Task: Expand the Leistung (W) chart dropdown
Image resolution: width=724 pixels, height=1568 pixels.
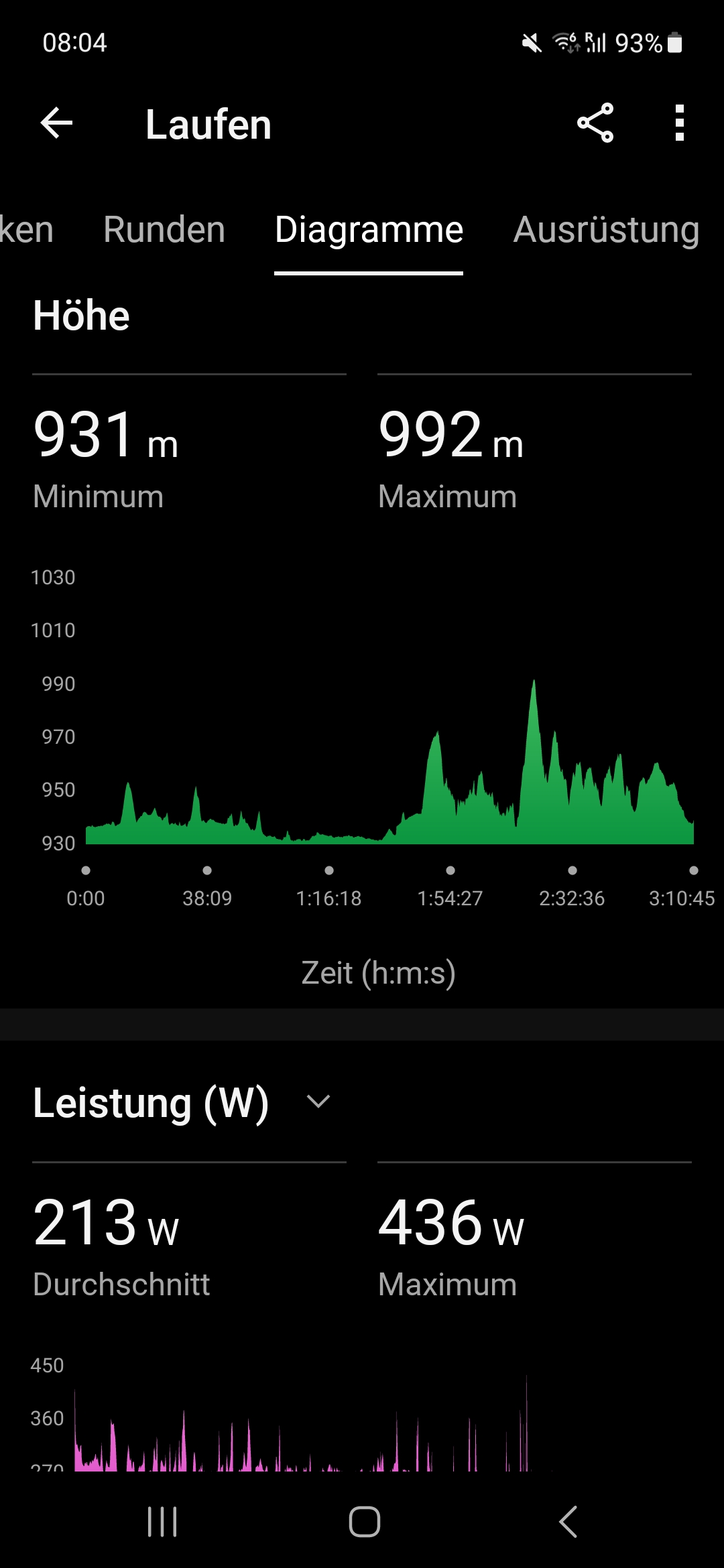Action: [x=318, y=1101]
